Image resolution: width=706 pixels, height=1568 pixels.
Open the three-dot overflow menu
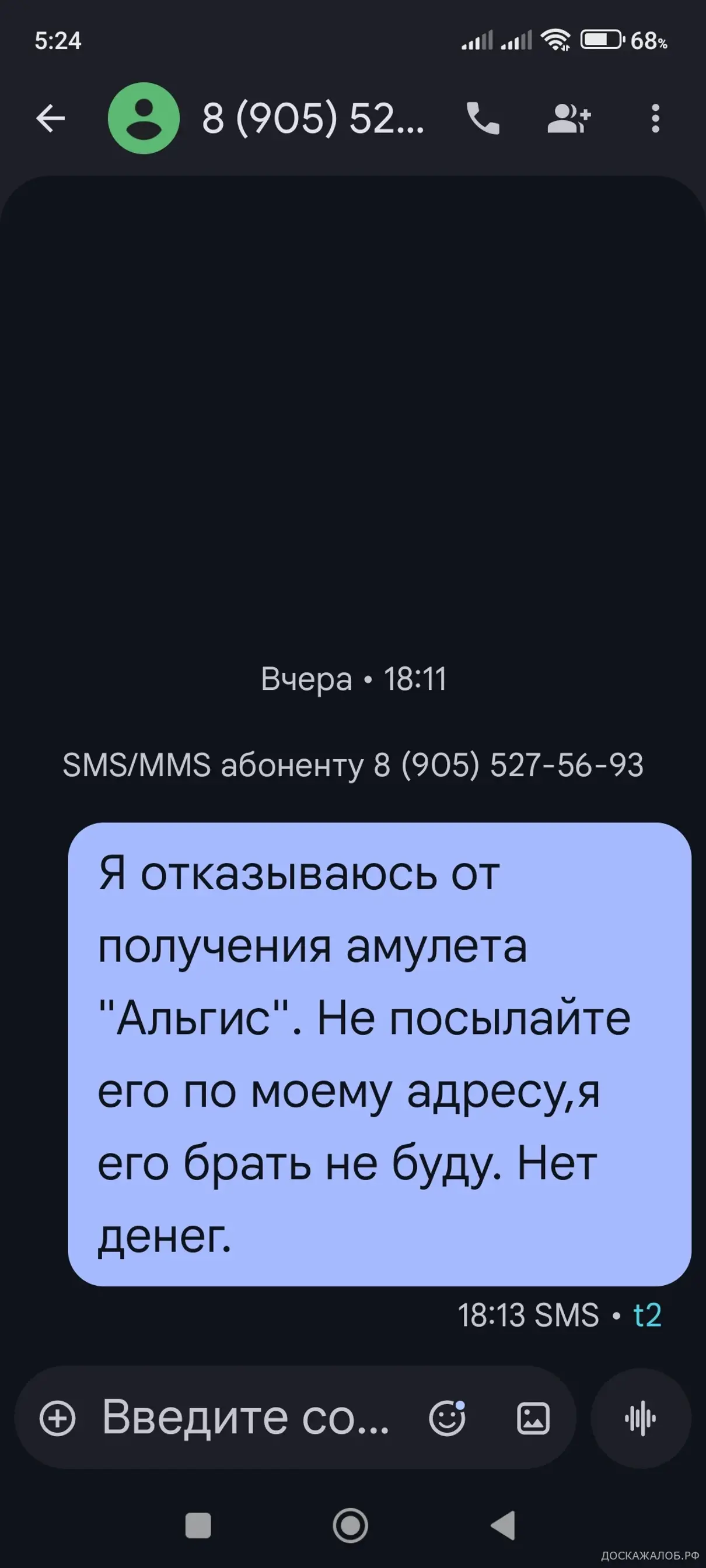click(655, 118)
